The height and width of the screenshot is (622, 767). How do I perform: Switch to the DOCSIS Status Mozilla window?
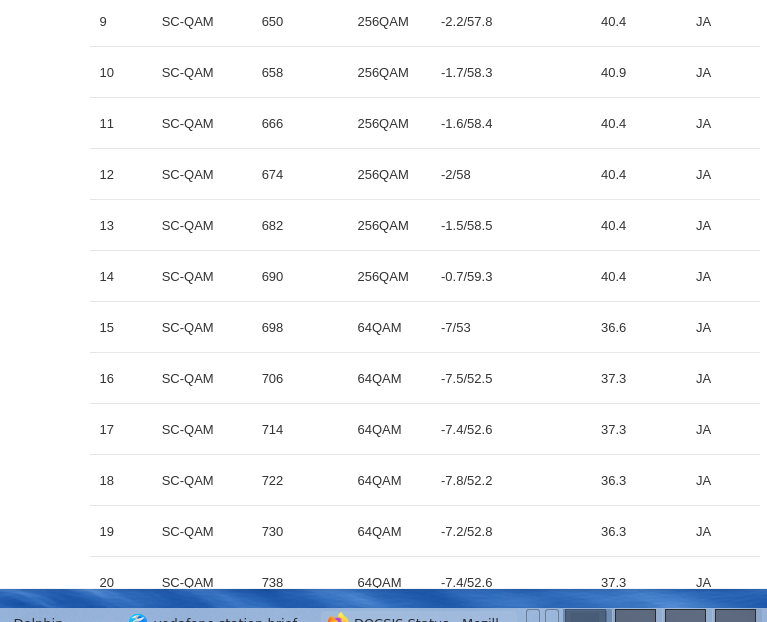tap(414, 617)
